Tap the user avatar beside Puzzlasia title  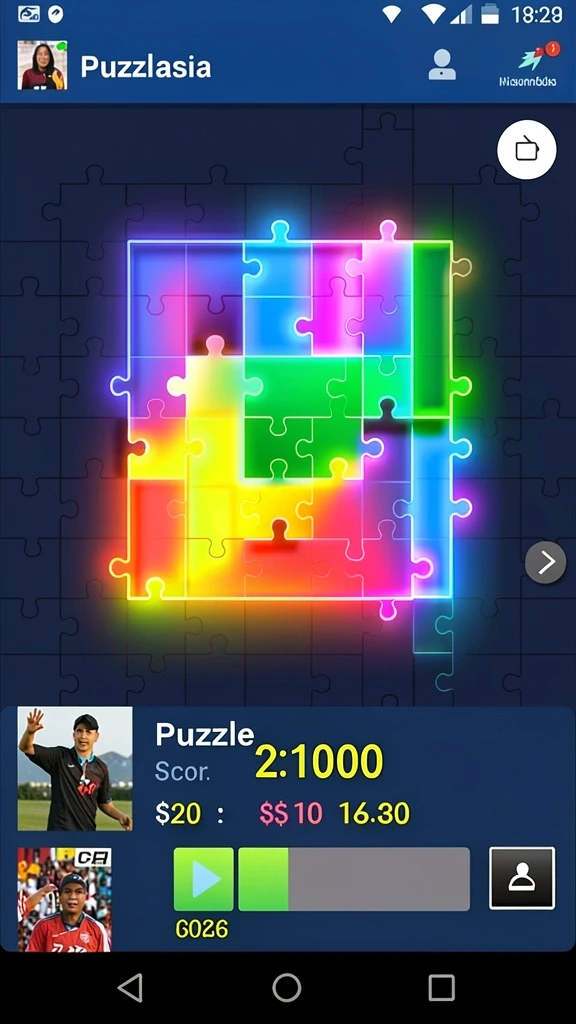(42, 65)
